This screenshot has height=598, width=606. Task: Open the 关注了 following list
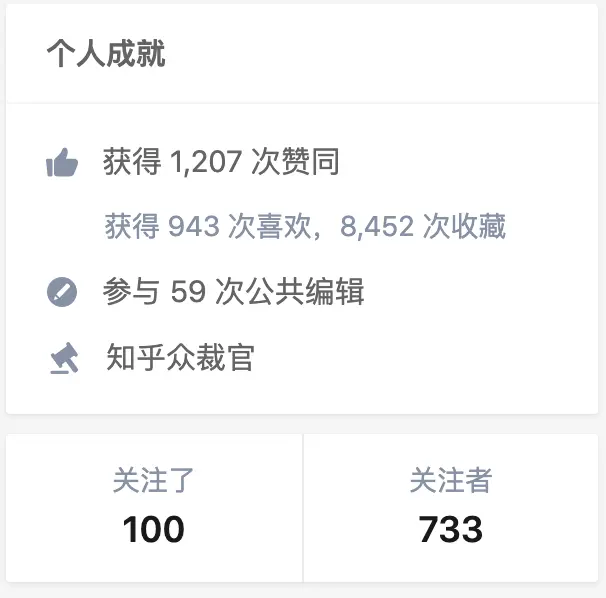point(153,508)
